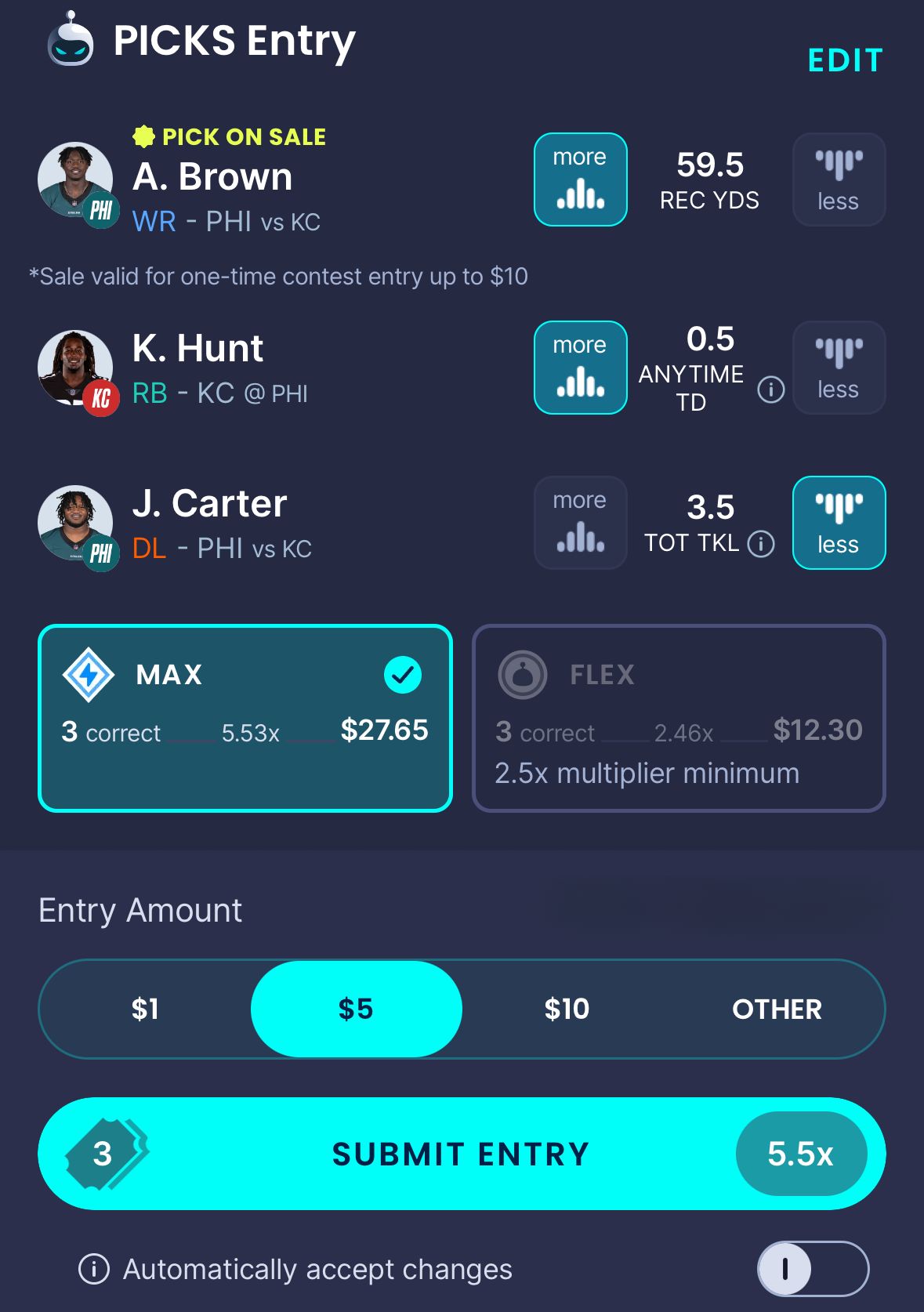Screen dimensions: 924x1312
Task: Submit the picks entry
Action: click(x=461, y=1154)
